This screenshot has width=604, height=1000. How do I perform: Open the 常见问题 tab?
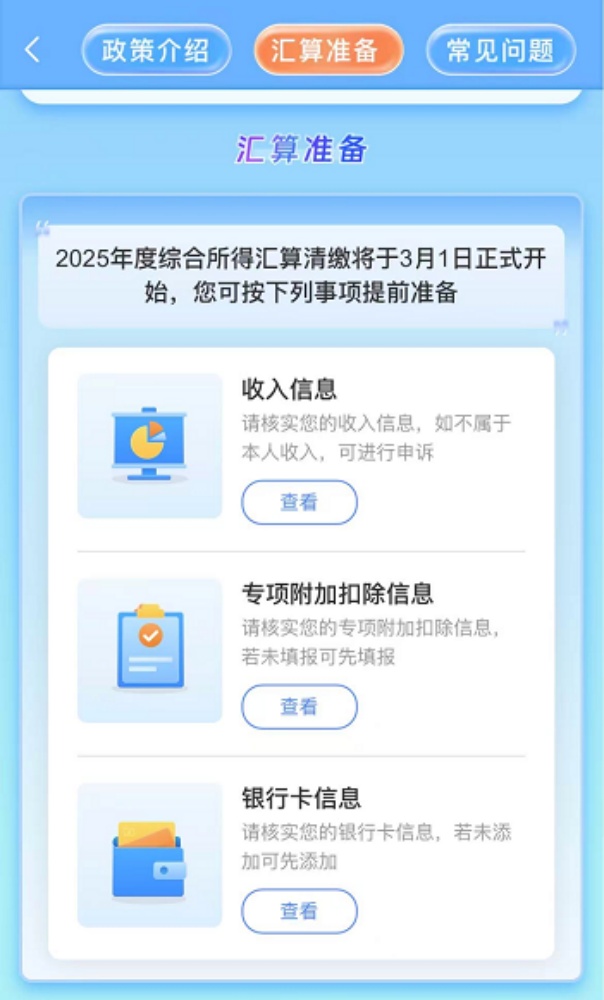click(500, 50)
